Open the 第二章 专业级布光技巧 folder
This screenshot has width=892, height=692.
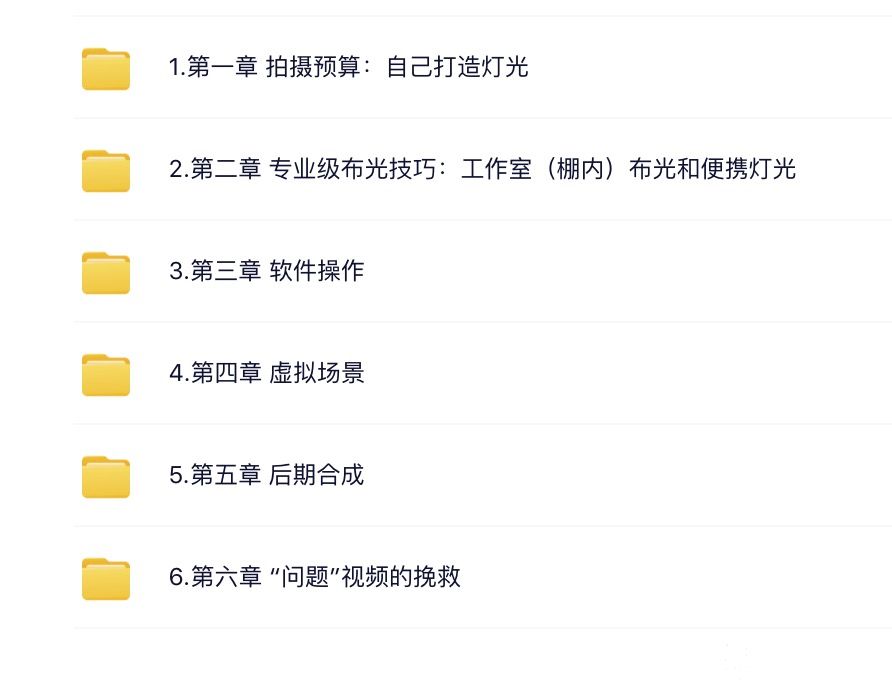point(482,169)
